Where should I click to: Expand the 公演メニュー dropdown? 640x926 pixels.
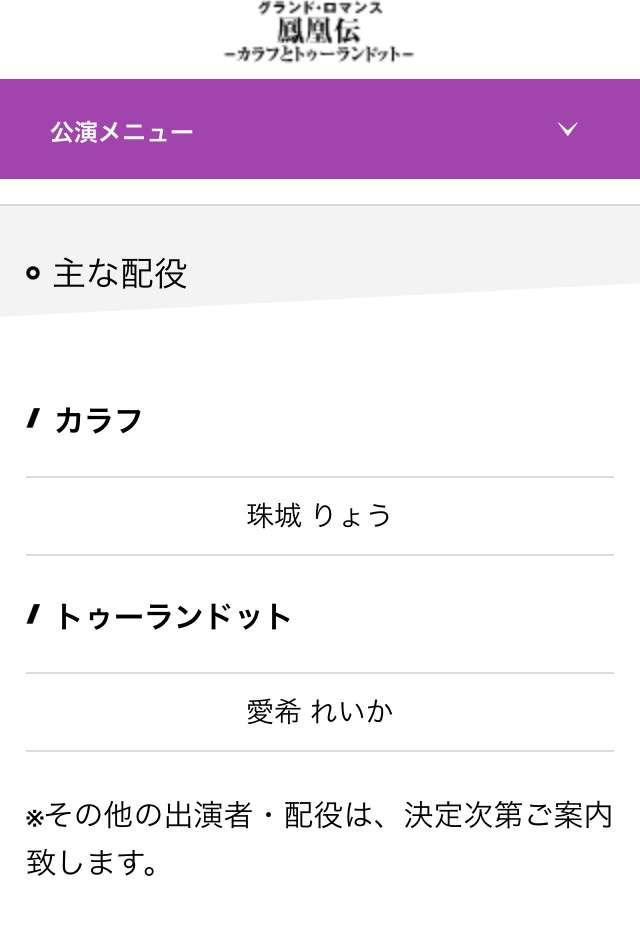(x=568, y=130)
